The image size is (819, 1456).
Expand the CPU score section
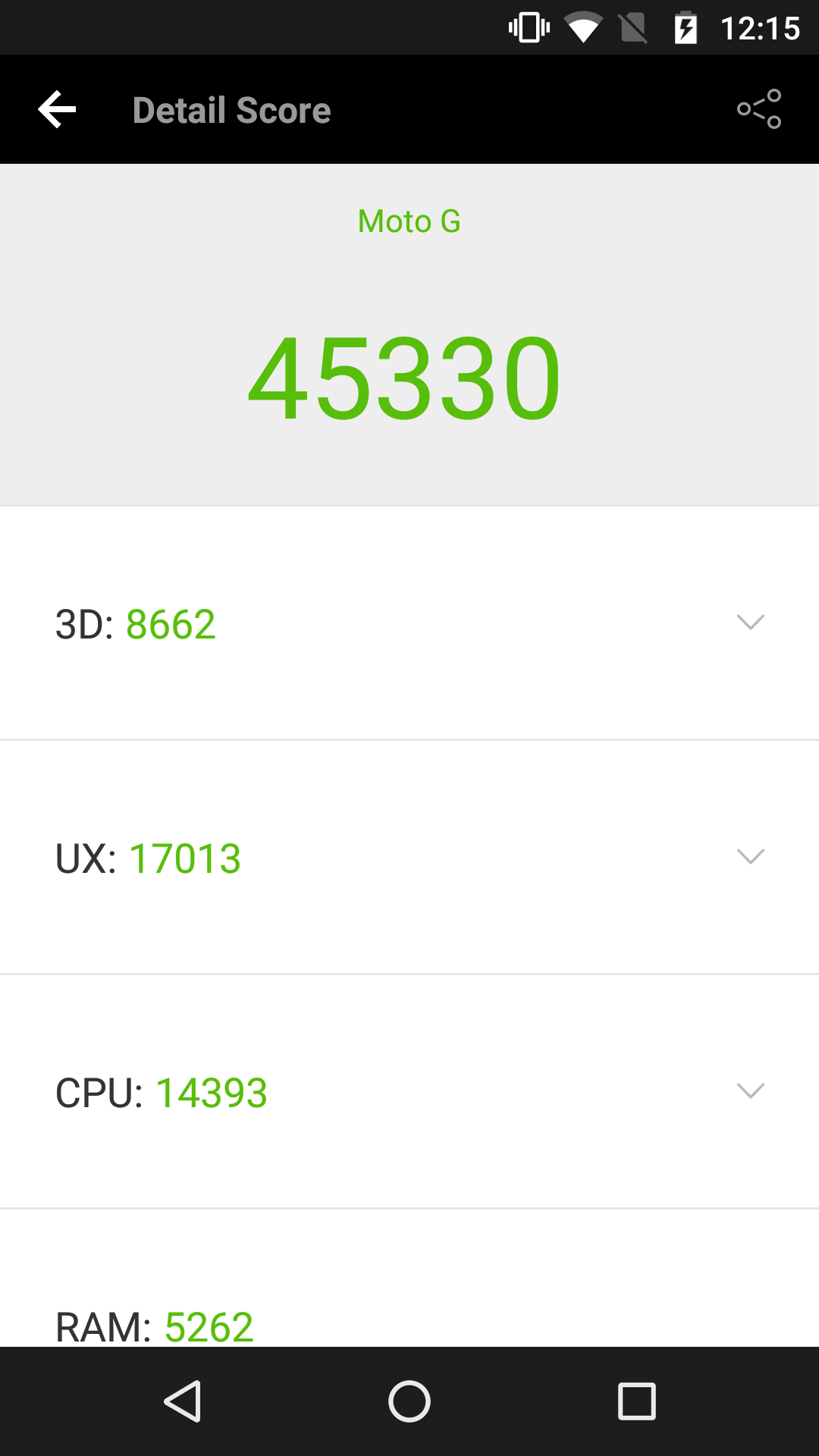pos(409,1092)
